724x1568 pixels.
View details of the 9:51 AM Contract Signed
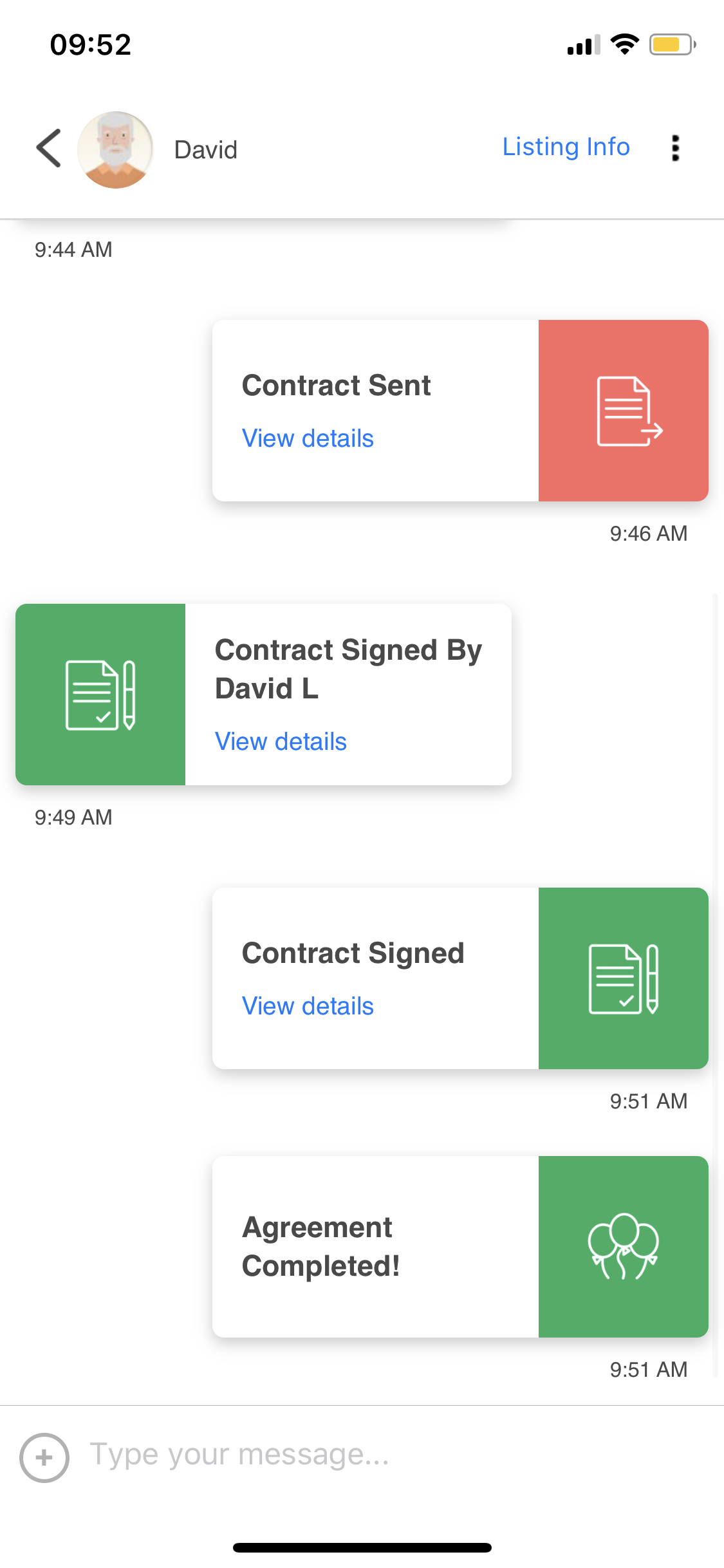[308, 1006]
